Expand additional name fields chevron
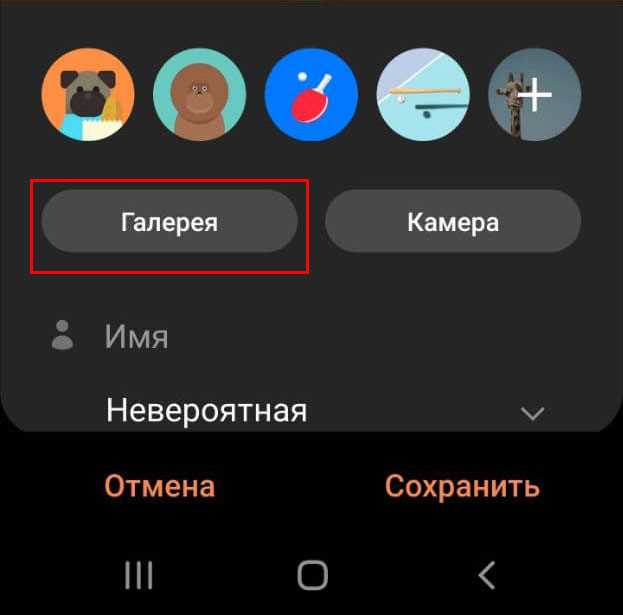Image resolution: width=623 pixels, height=615 pixels. [533, 412]
